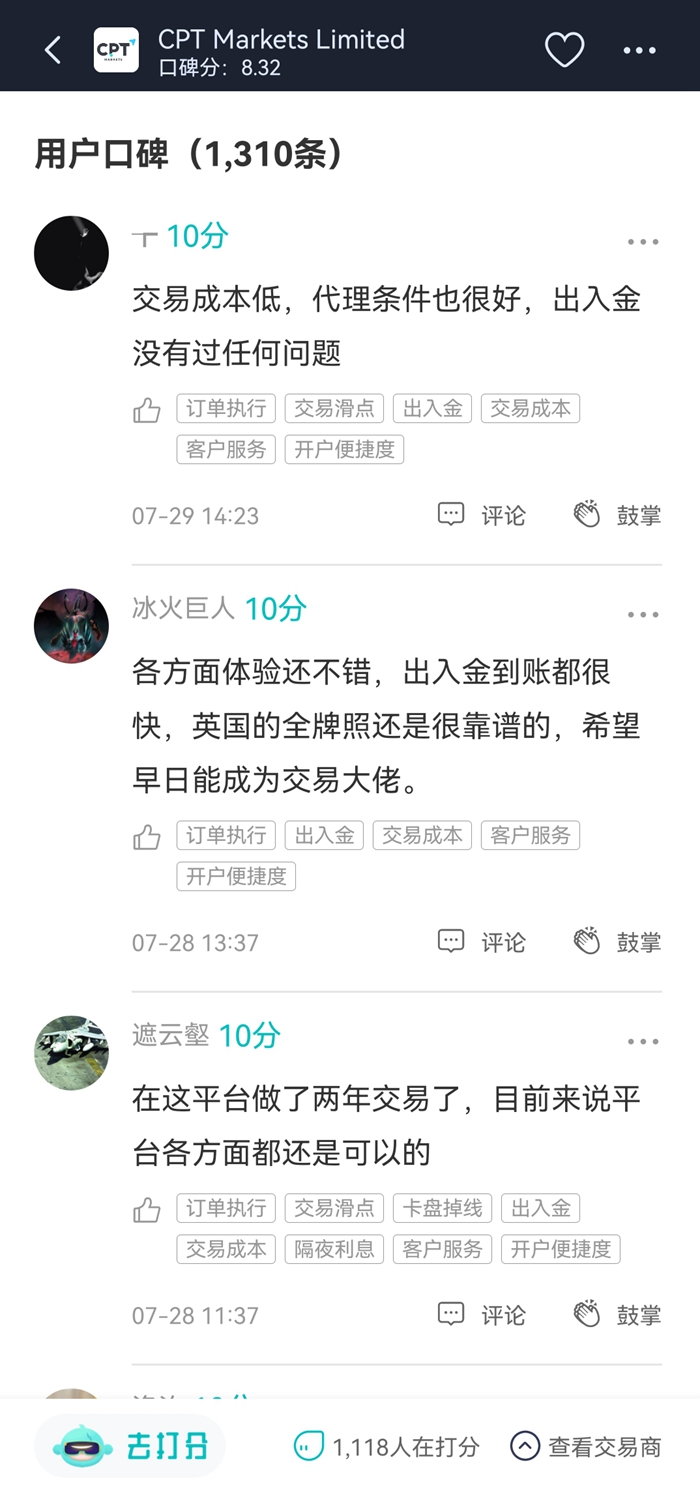
Task: Applaud the 07-29 14:23 review
Action: pyautogui.click(x=617, y=515)
